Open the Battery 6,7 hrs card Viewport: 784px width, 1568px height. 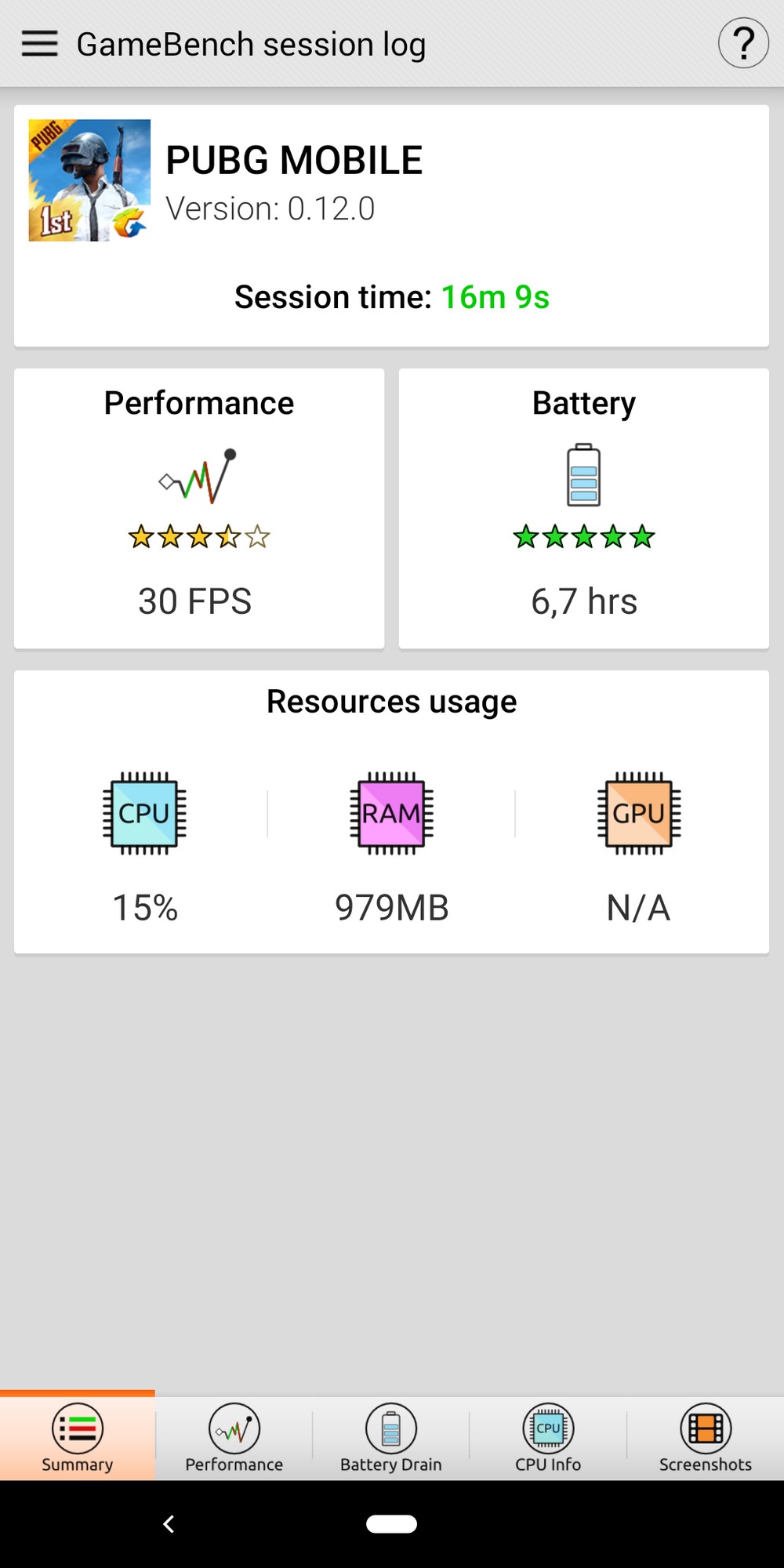583,508
